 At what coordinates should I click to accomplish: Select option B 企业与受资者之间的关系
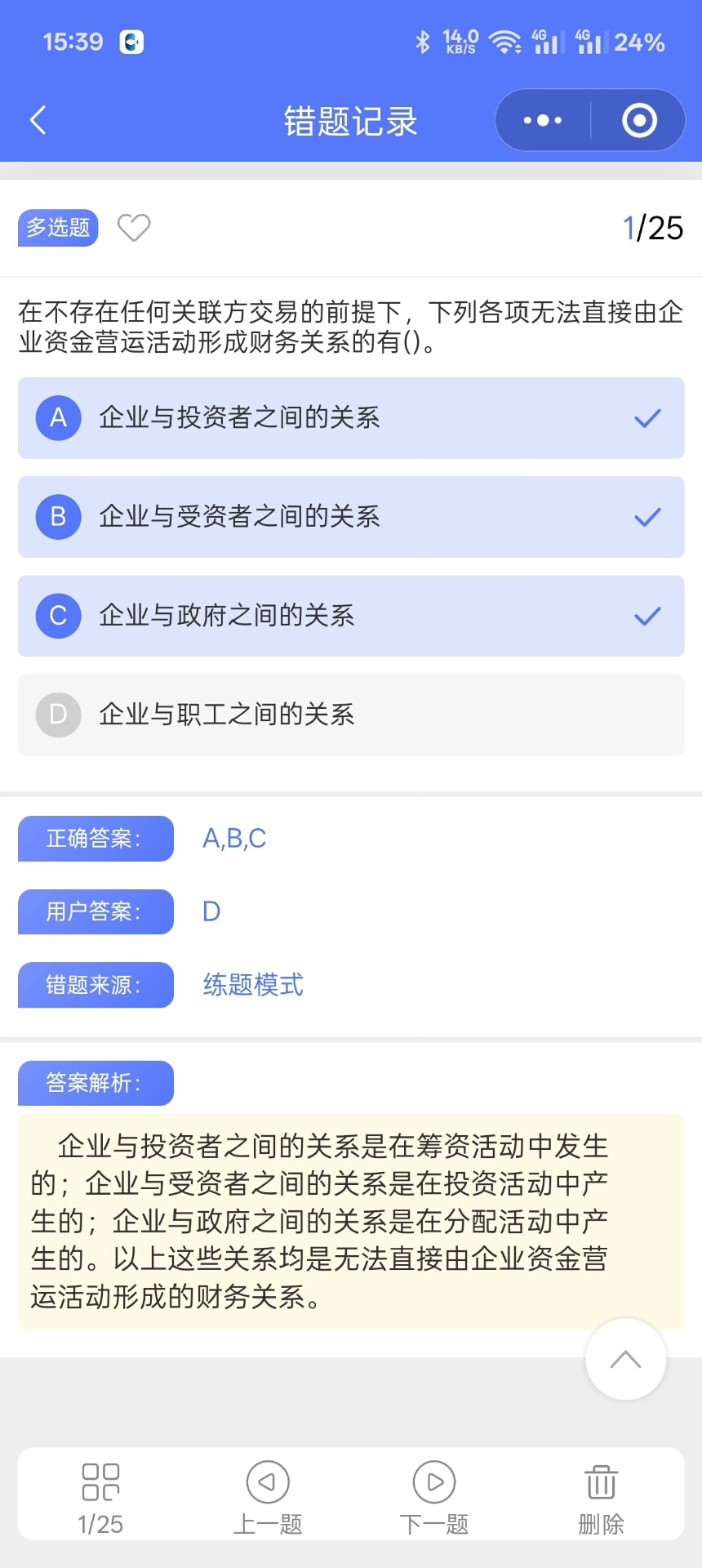click(x=351, y=517)
